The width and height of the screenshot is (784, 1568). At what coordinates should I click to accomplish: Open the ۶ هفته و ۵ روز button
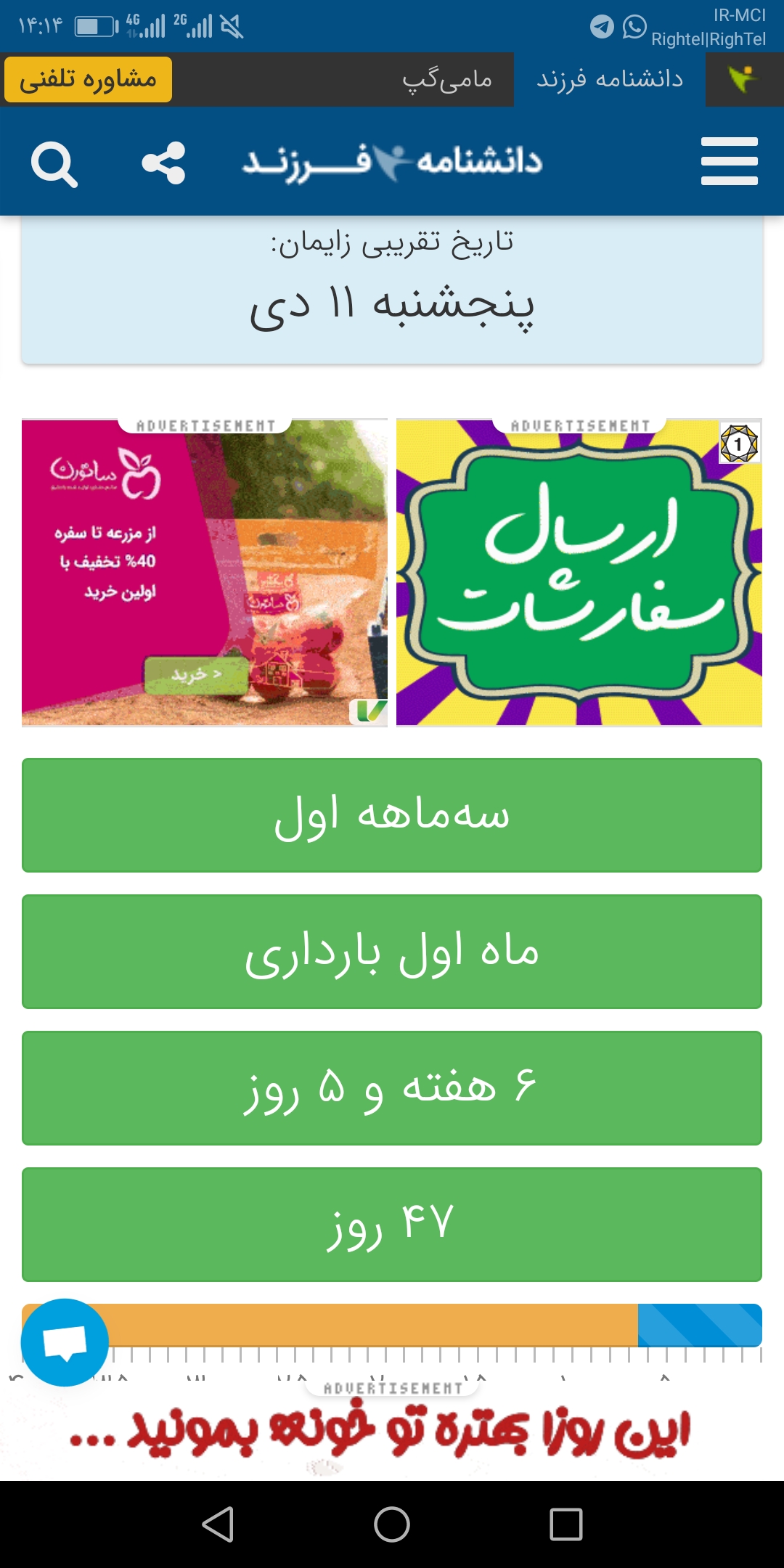(392, 1087)
